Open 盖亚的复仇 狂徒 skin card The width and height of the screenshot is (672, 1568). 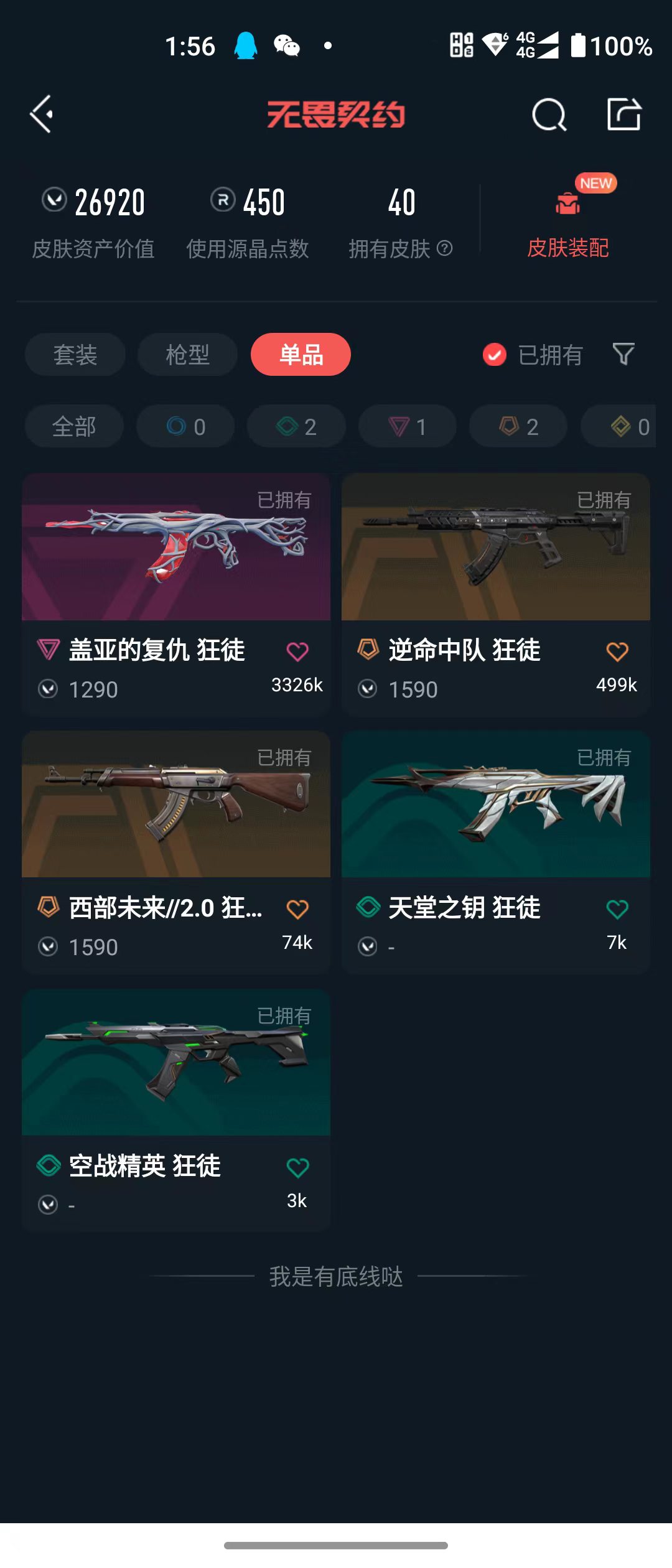176,594
